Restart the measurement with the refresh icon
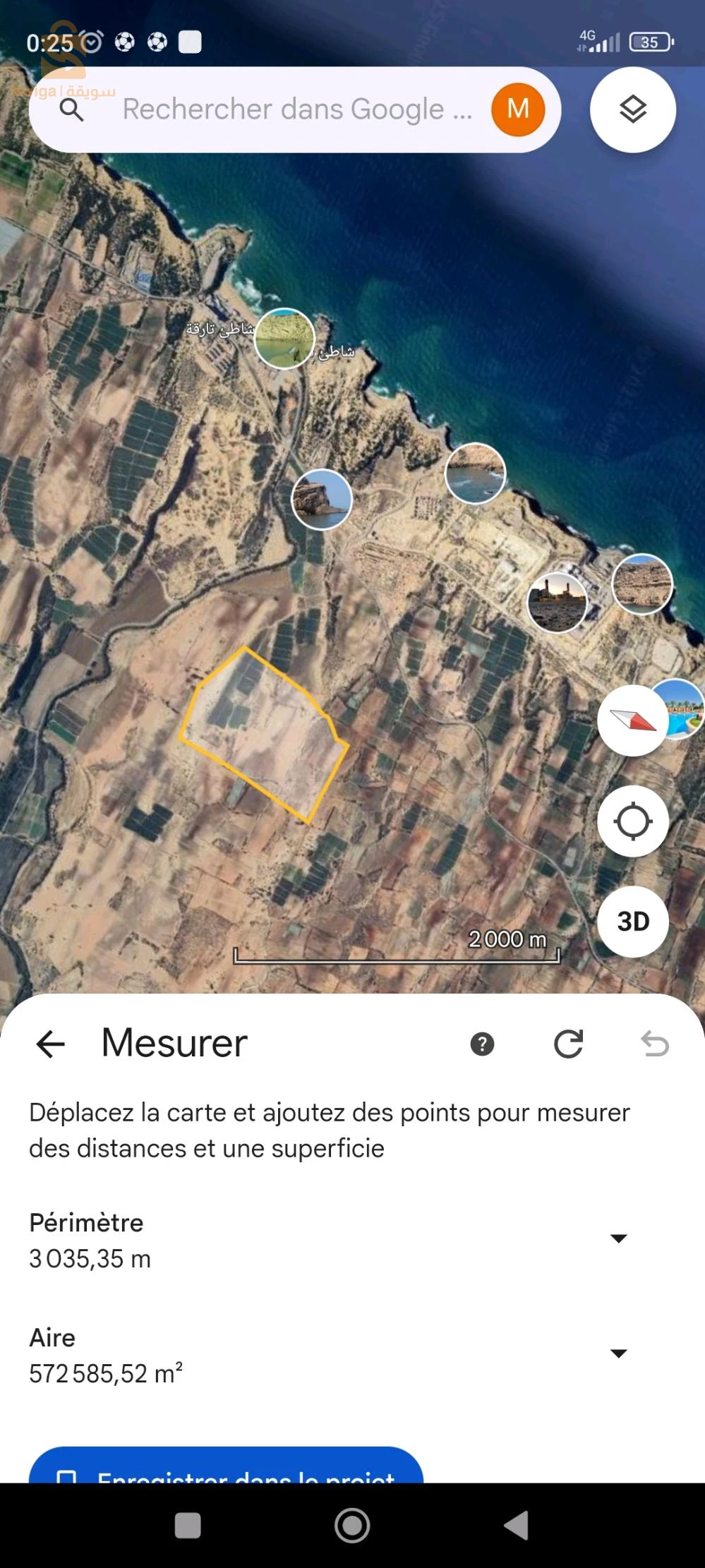The height and width of the screenshot is (1568, 705). pyautogui.click(x=568, y=1044)
